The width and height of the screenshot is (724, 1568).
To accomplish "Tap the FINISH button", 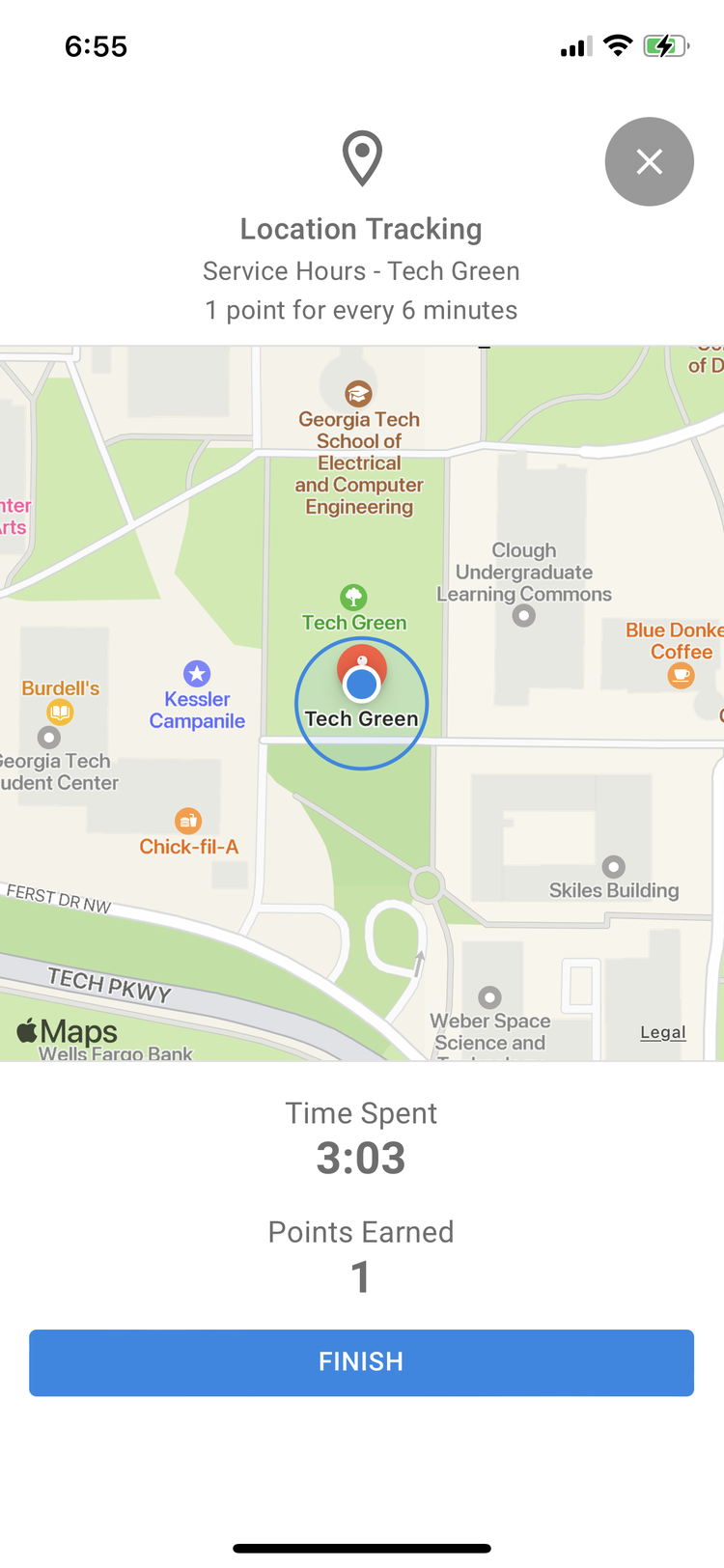I will tap(361, 1361).
